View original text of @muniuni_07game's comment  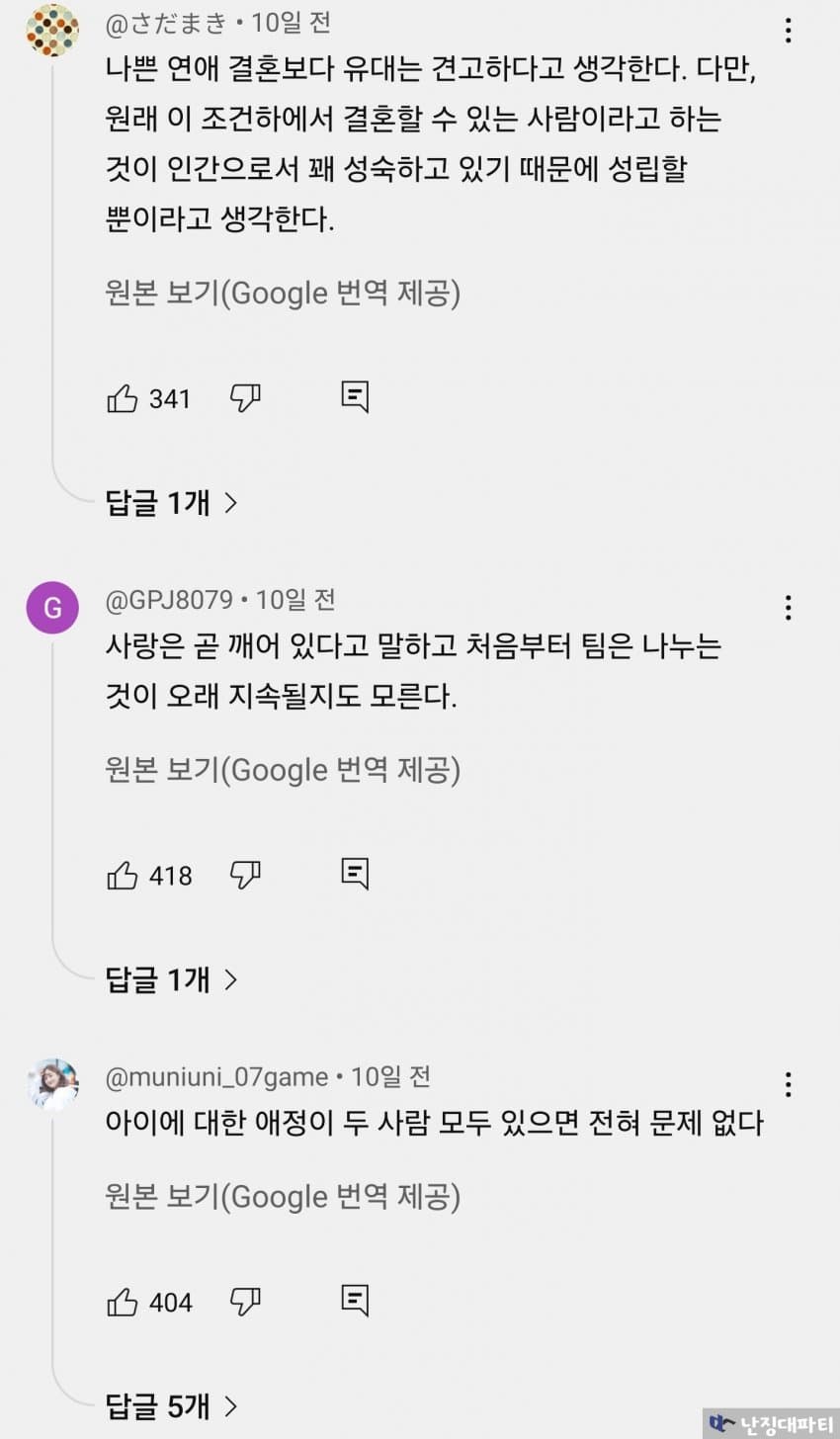tap(283, 1197)
